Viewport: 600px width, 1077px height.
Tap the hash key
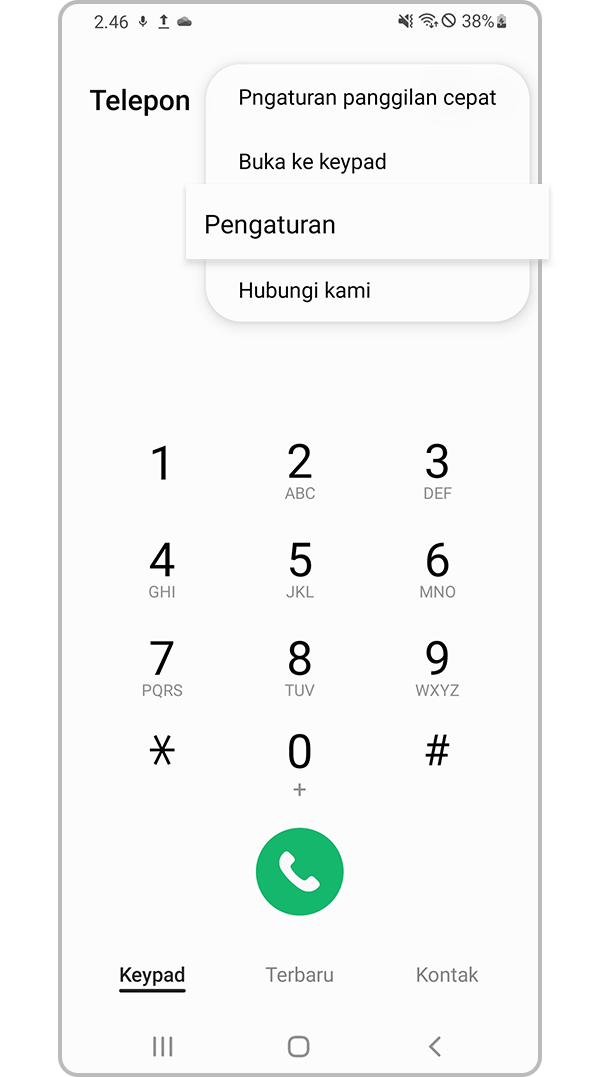click(x=437, y=750)
